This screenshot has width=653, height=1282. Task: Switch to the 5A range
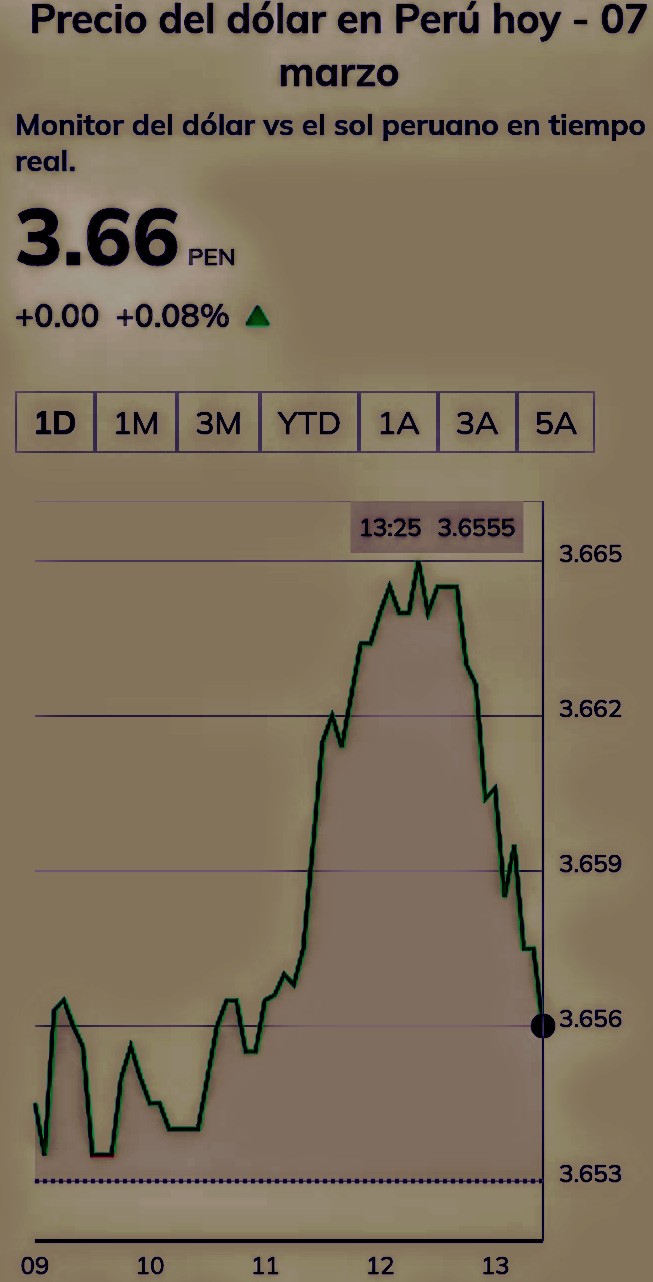556,423
